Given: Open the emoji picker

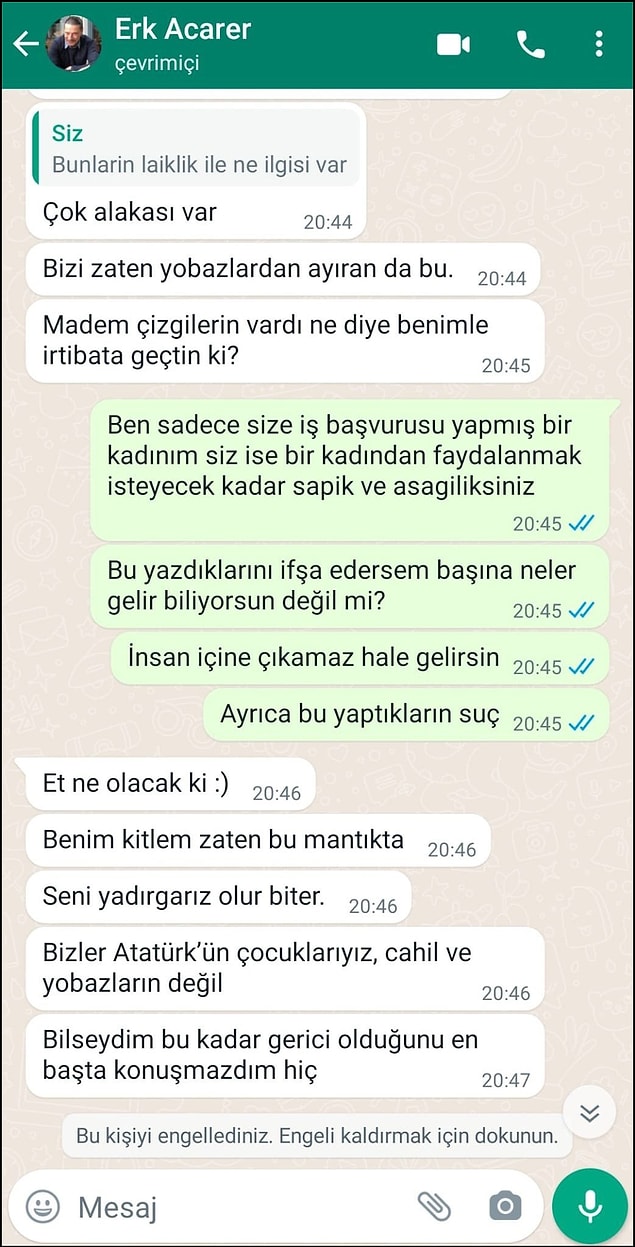Looking at the screenshot, I should click(x=42, y=1206).
